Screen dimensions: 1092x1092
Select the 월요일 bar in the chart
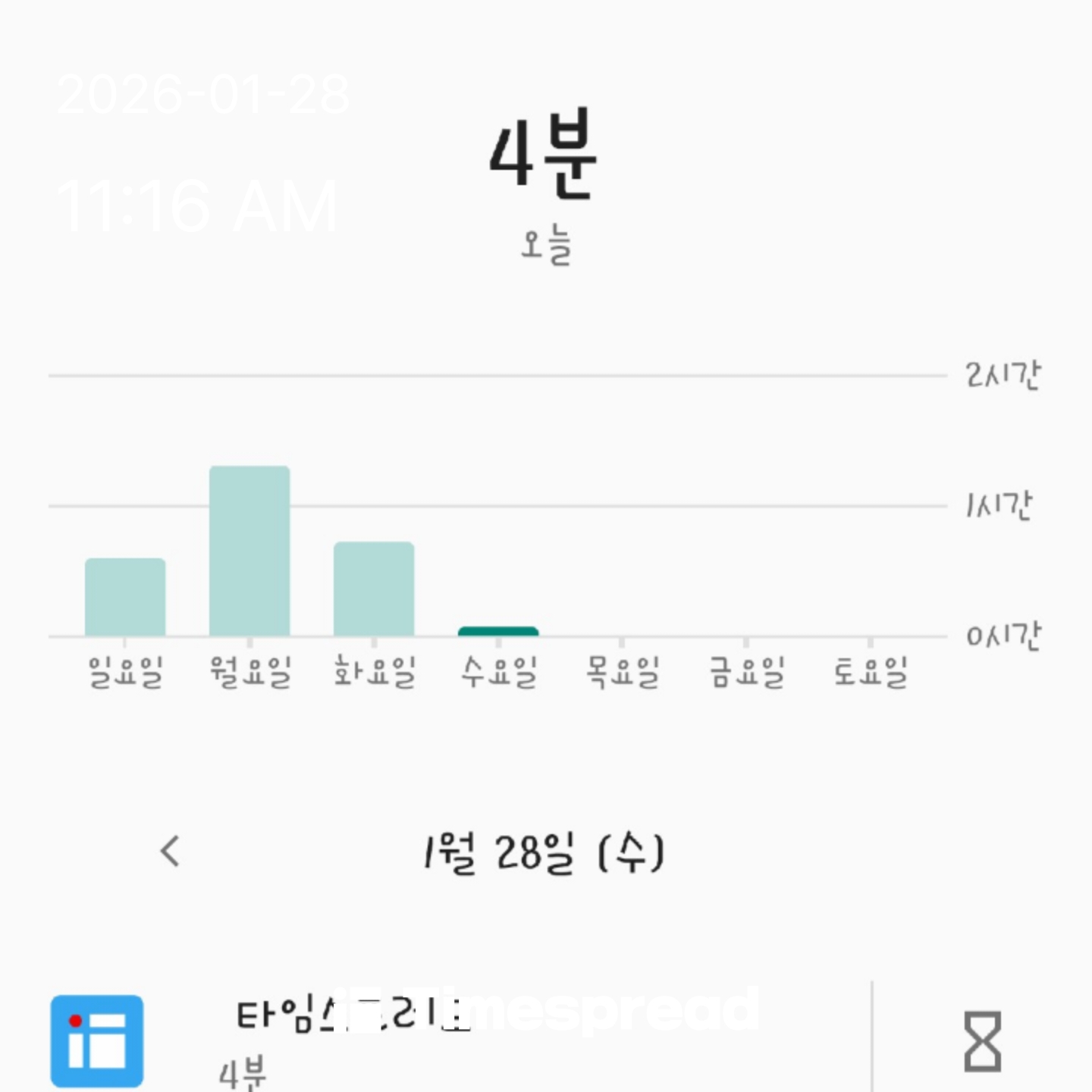click(249, 551)
